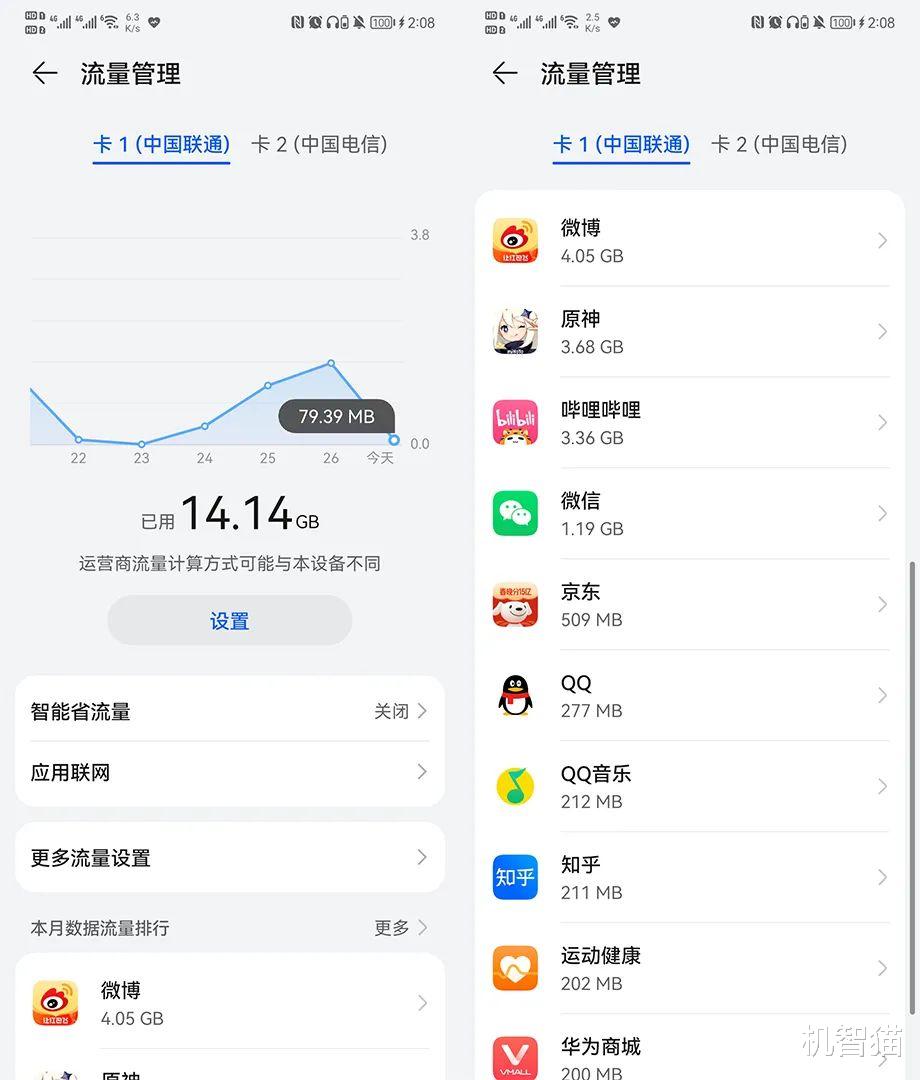
Task: Open the JD (京东) app icon
Action: click(514, 604)
